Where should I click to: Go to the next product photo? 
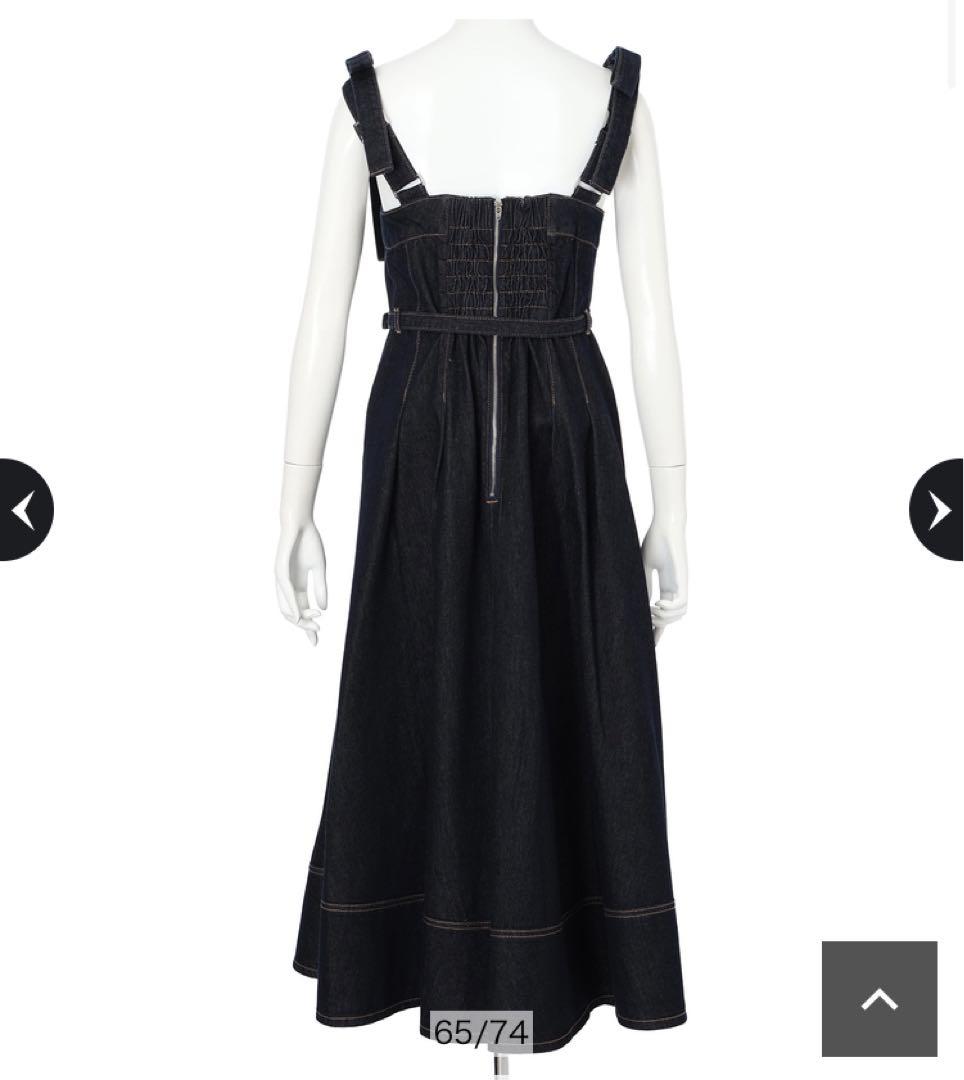coord(937,510)
